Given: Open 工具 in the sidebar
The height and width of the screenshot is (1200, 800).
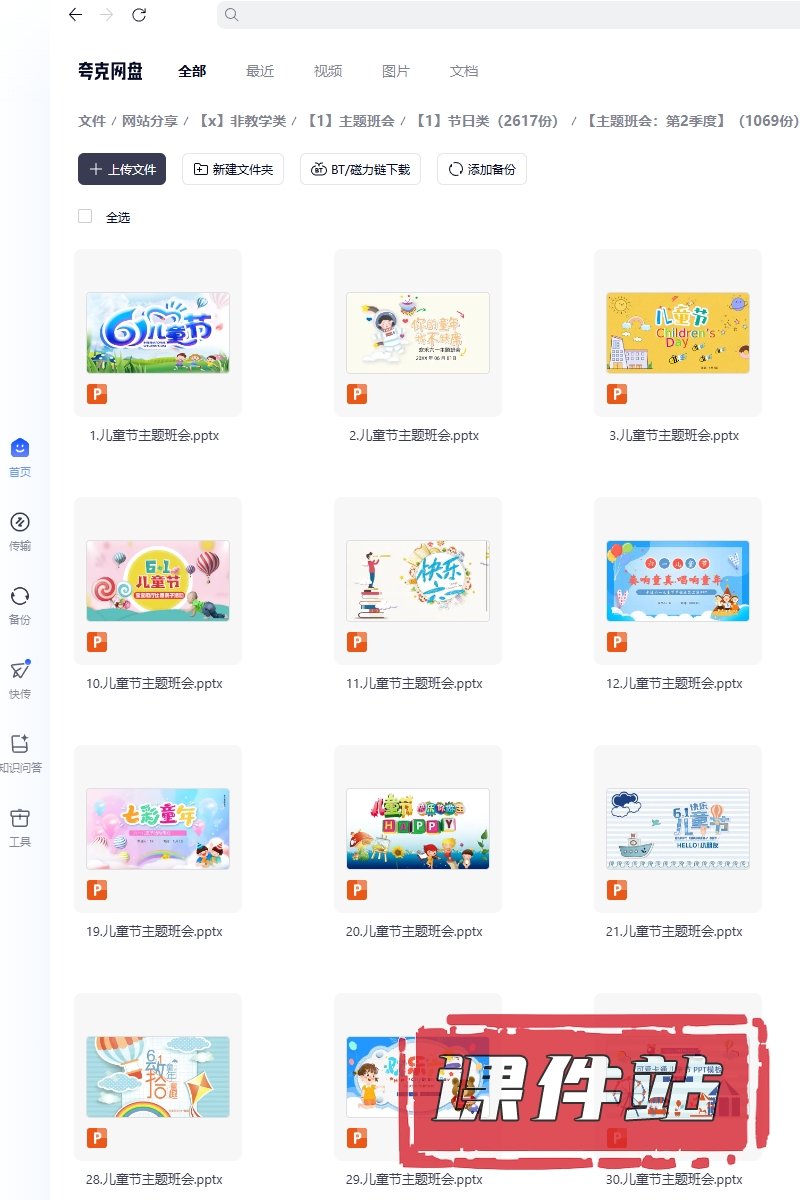Looking at the screenshot, I should click(20, 827).
